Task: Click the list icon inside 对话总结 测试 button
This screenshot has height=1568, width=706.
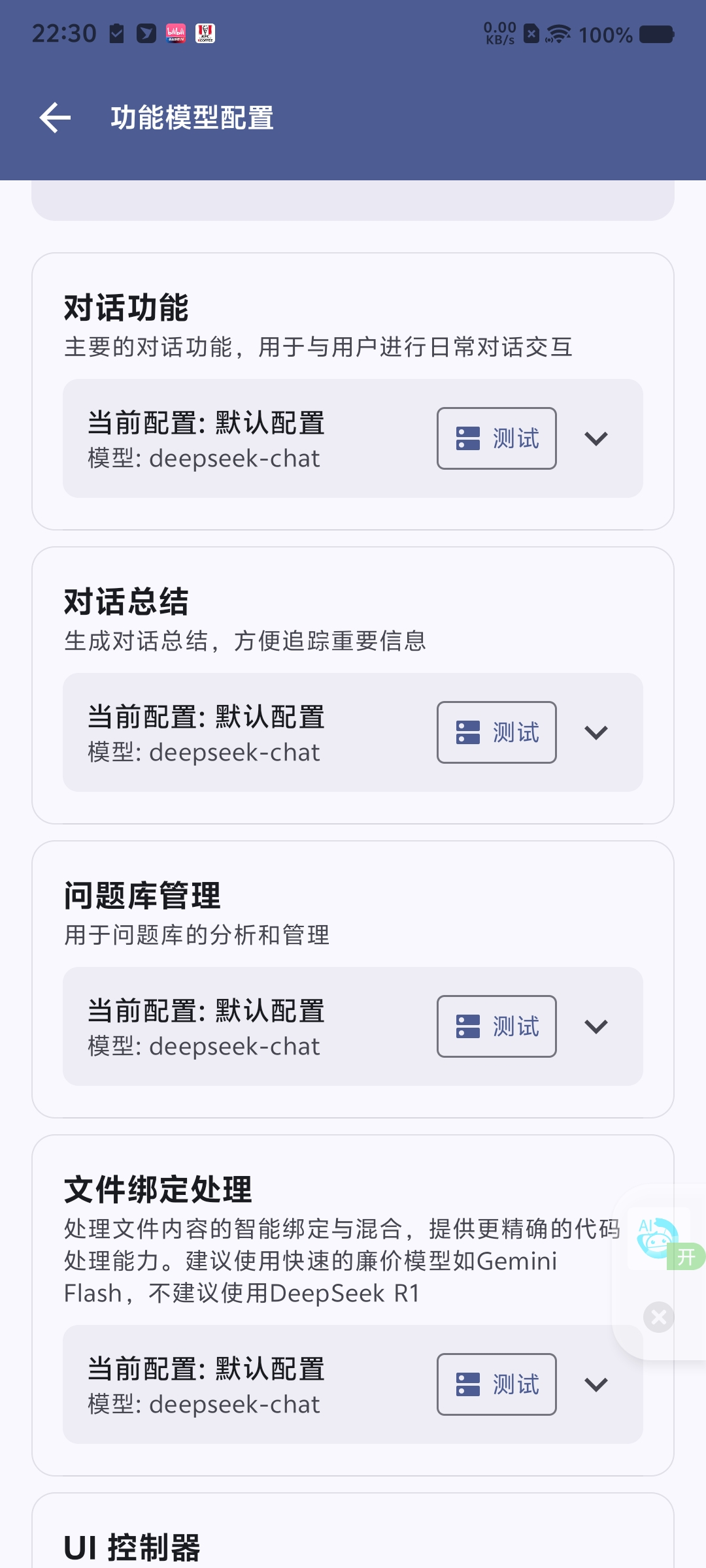Action: [467, 732]
